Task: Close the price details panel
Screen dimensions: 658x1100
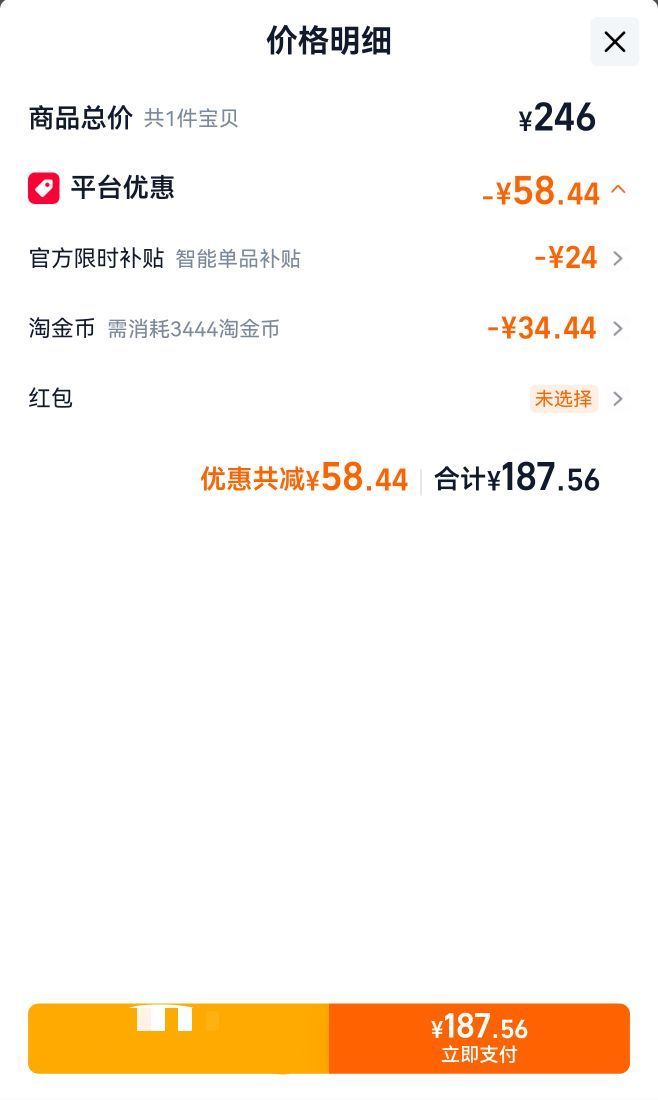Action: click(x=615, y=42)
